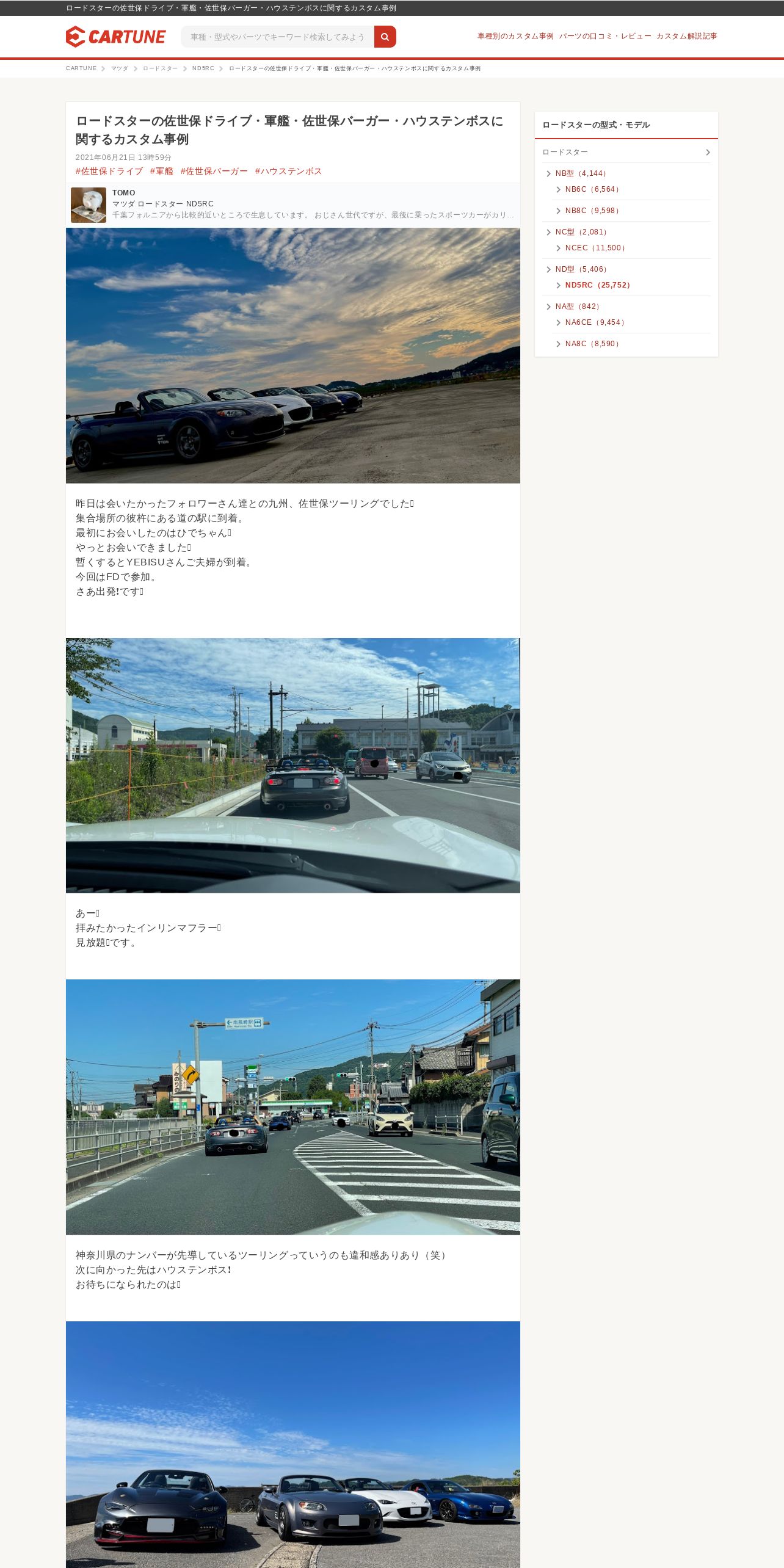Viewport: 784px width, 1568px height.
Task: Tap the CARTUNE logo to go home
Action: click(115, 37)
